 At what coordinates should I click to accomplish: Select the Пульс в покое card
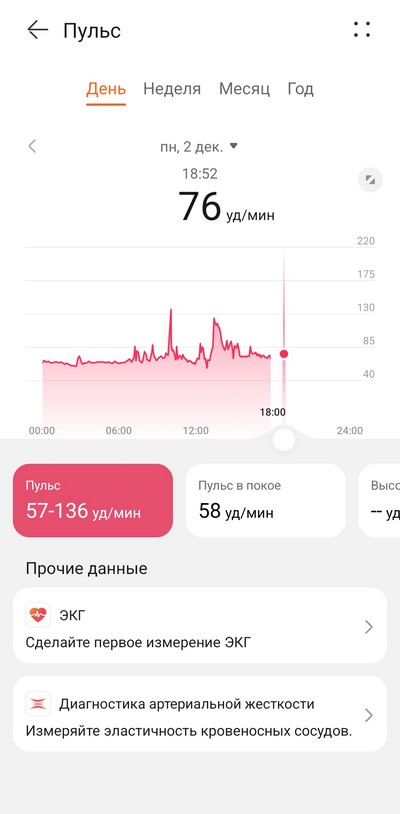pos(266,500)
